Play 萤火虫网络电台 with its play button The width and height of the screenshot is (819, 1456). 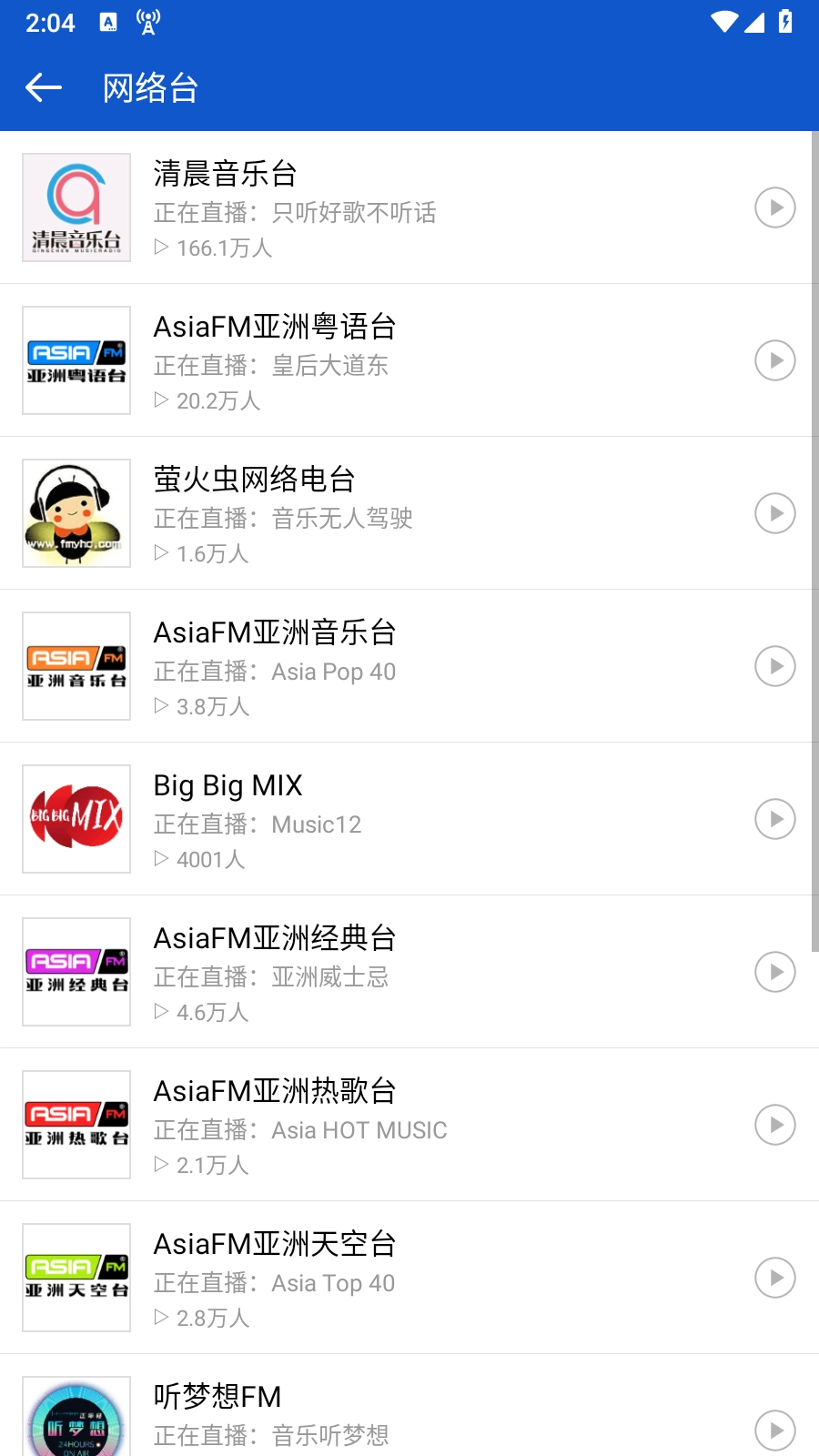point(774,513)
